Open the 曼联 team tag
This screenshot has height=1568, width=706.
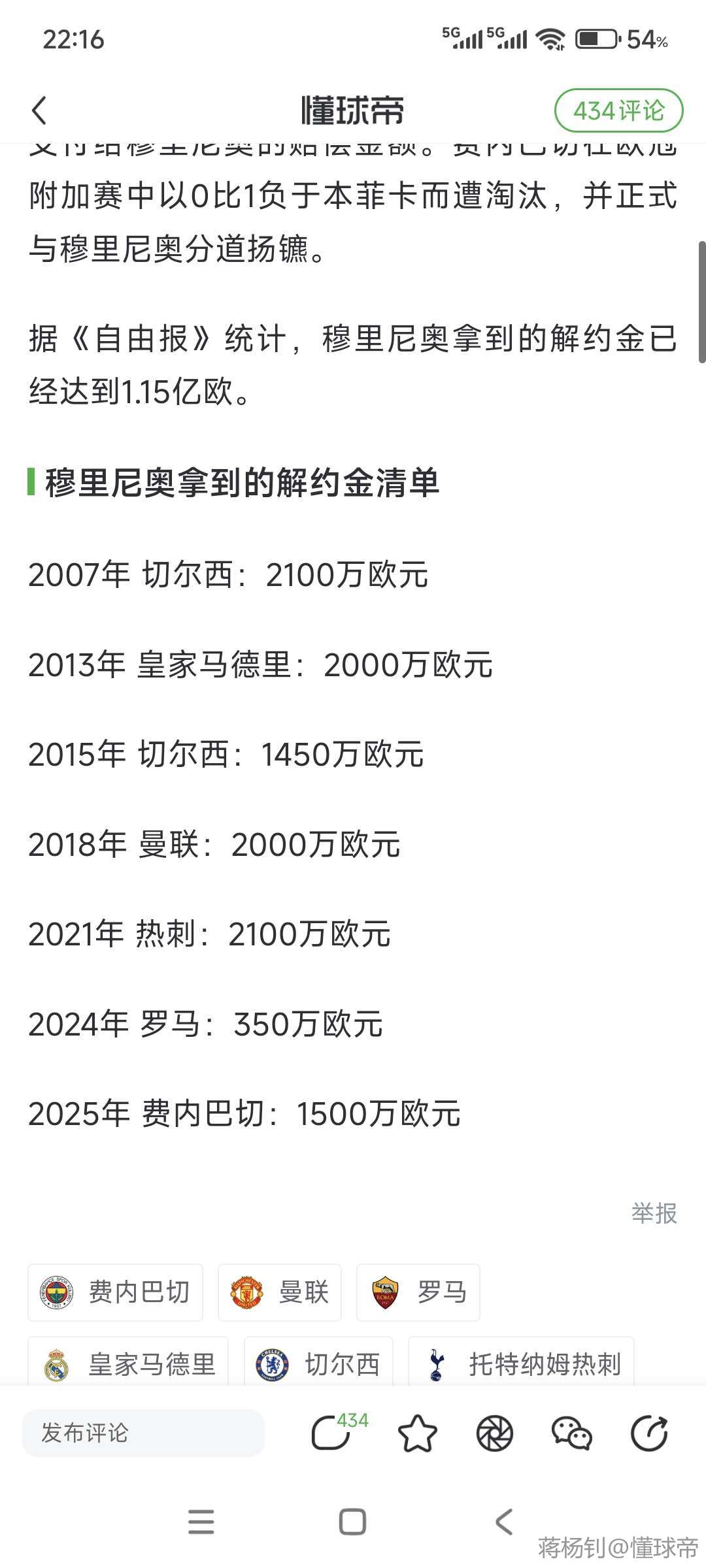tap(279, 1292)
